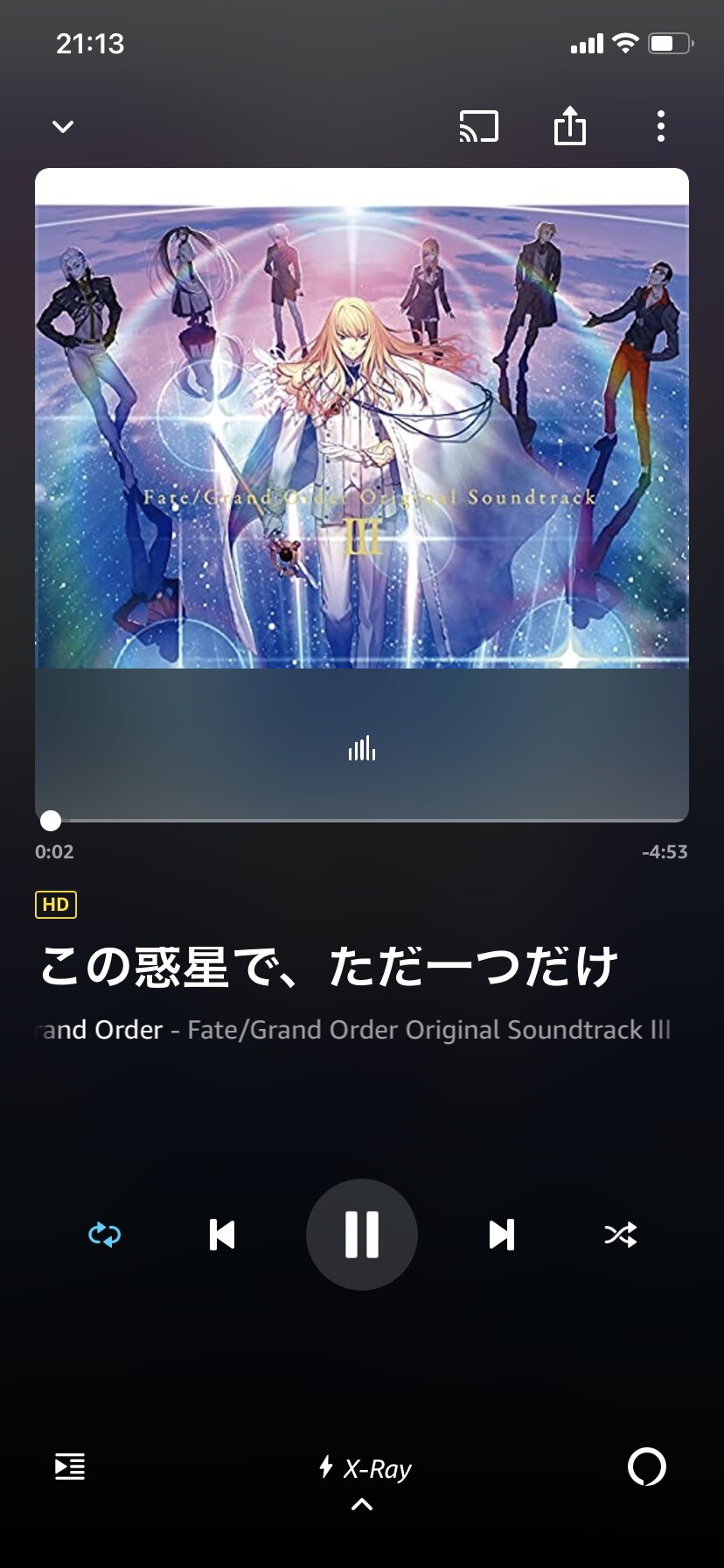Open the cast to device option
This screenshot has width=724, height=1568.
pos(478,127)
